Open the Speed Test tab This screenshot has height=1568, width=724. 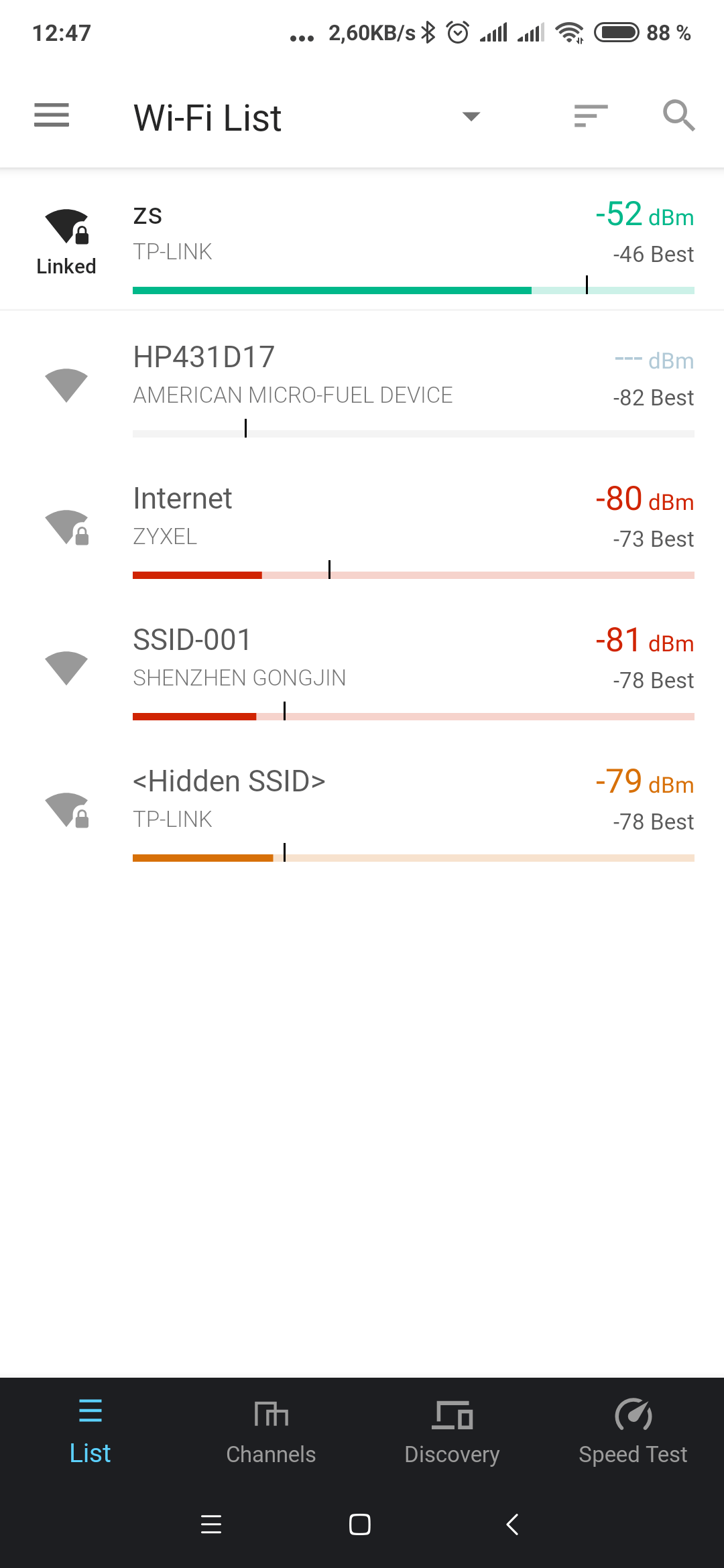pyautogui.click(x=633, y=1432)
